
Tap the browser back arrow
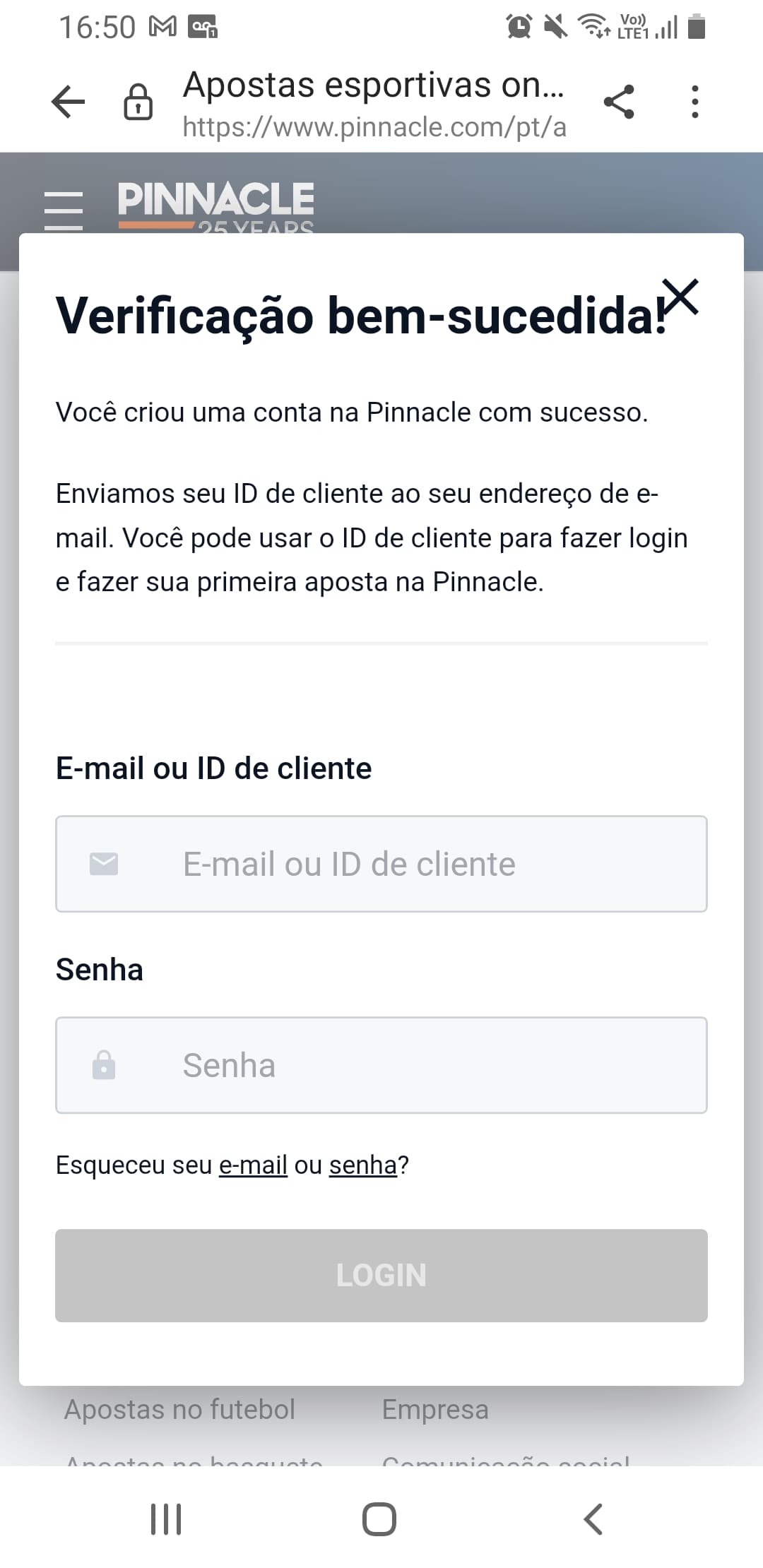click(69, 102)
